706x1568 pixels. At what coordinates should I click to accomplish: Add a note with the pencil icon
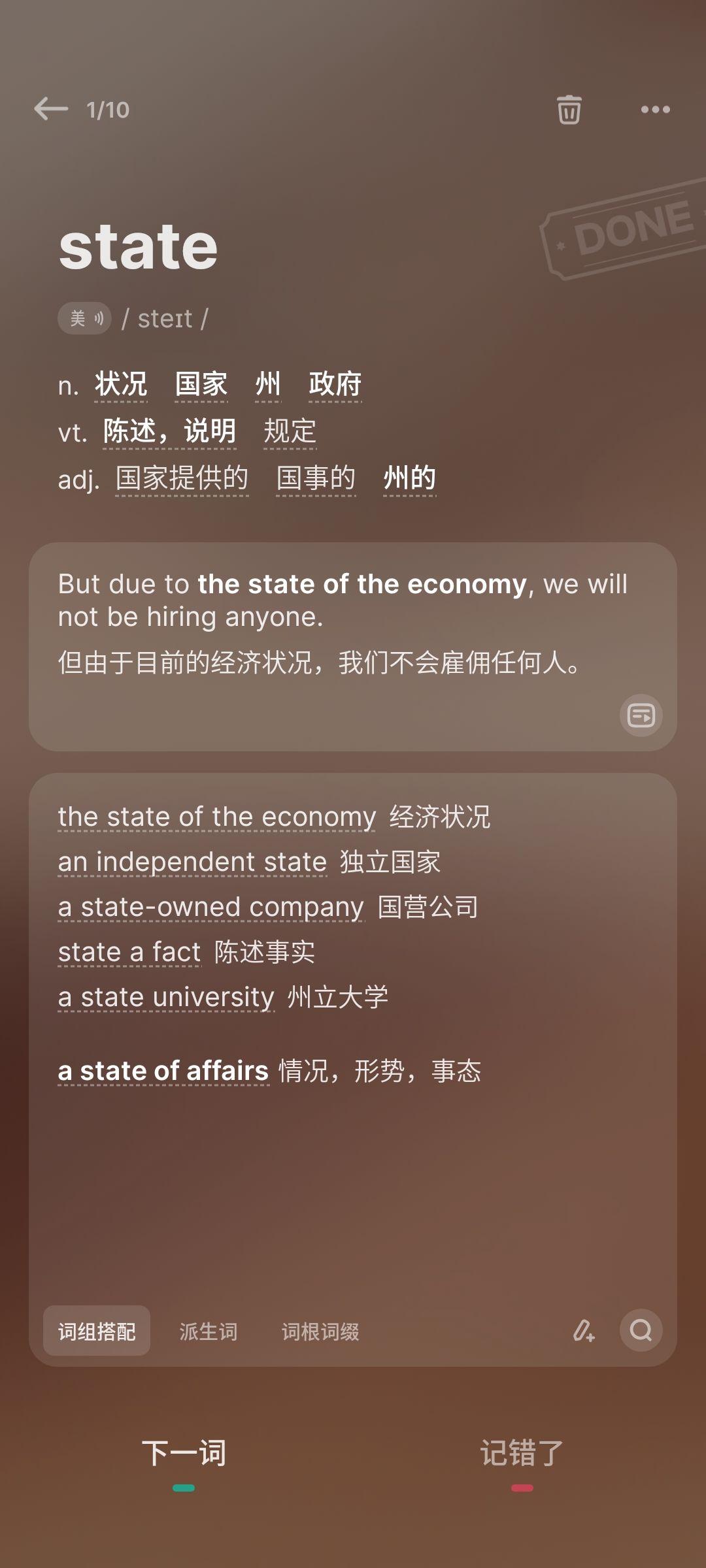click(583, 1330)
